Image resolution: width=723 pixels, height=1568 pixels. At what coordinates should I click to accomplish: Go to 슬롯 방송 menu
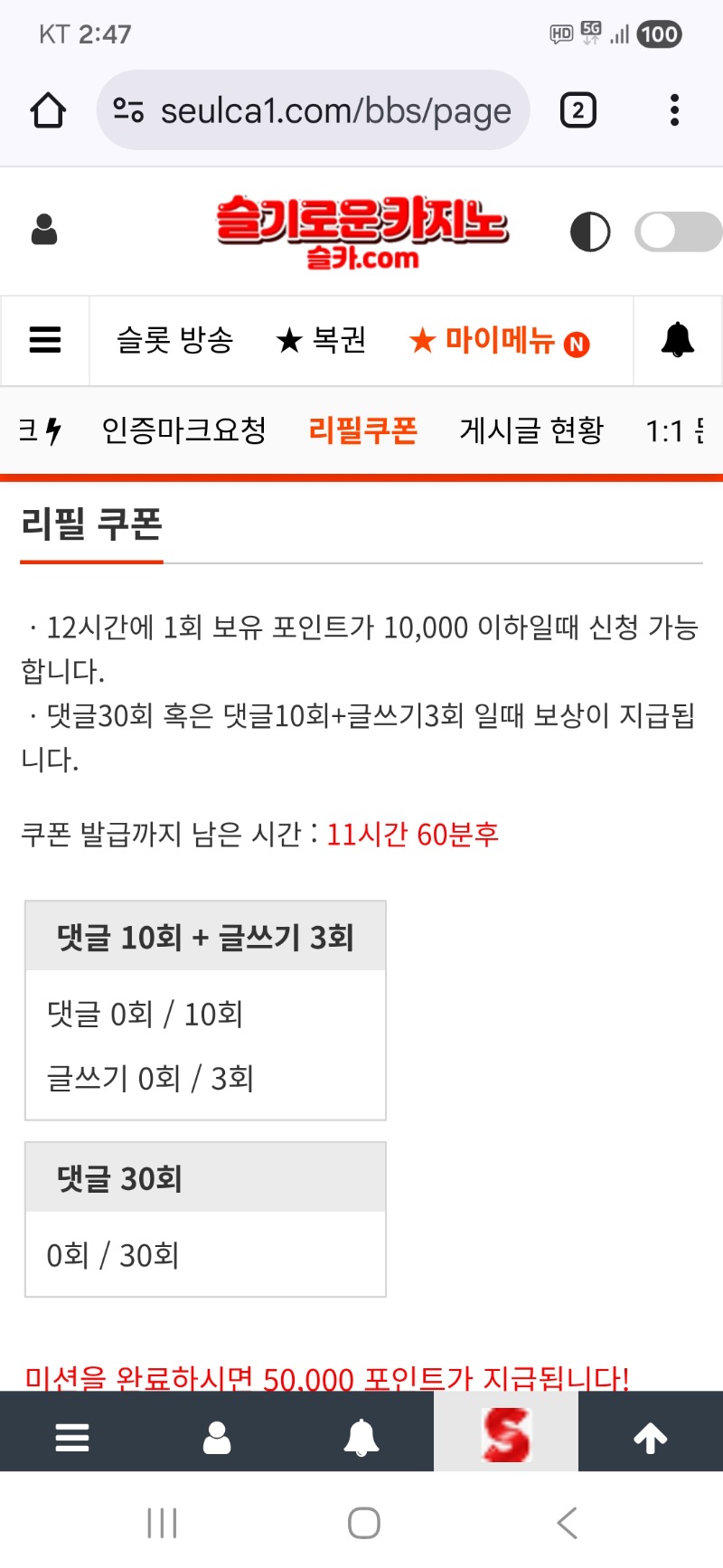pos(175,341)
